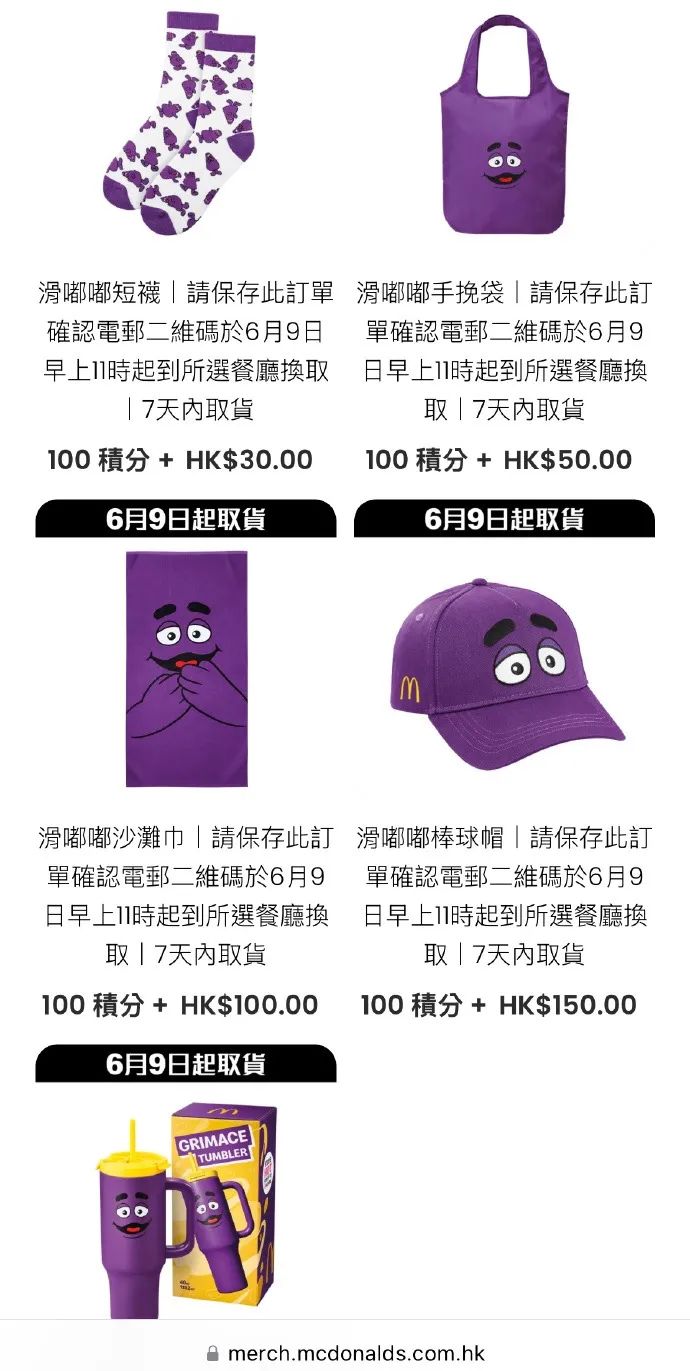The height and width of the screenshot is (1371, 690).
Task: Open the Grimace tote bag product
Action: pyautogui.click(x=504, y=125)
